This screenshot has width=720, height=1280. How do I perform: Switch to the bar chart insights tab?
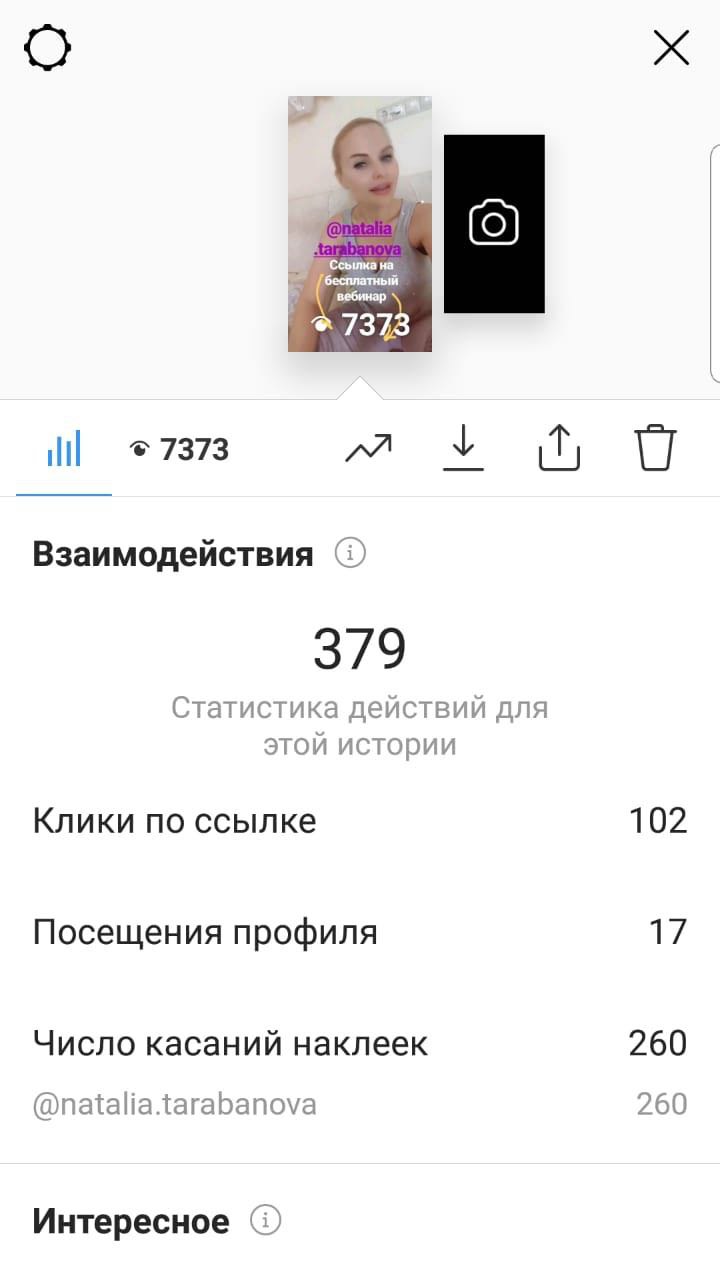click(64, 449)
